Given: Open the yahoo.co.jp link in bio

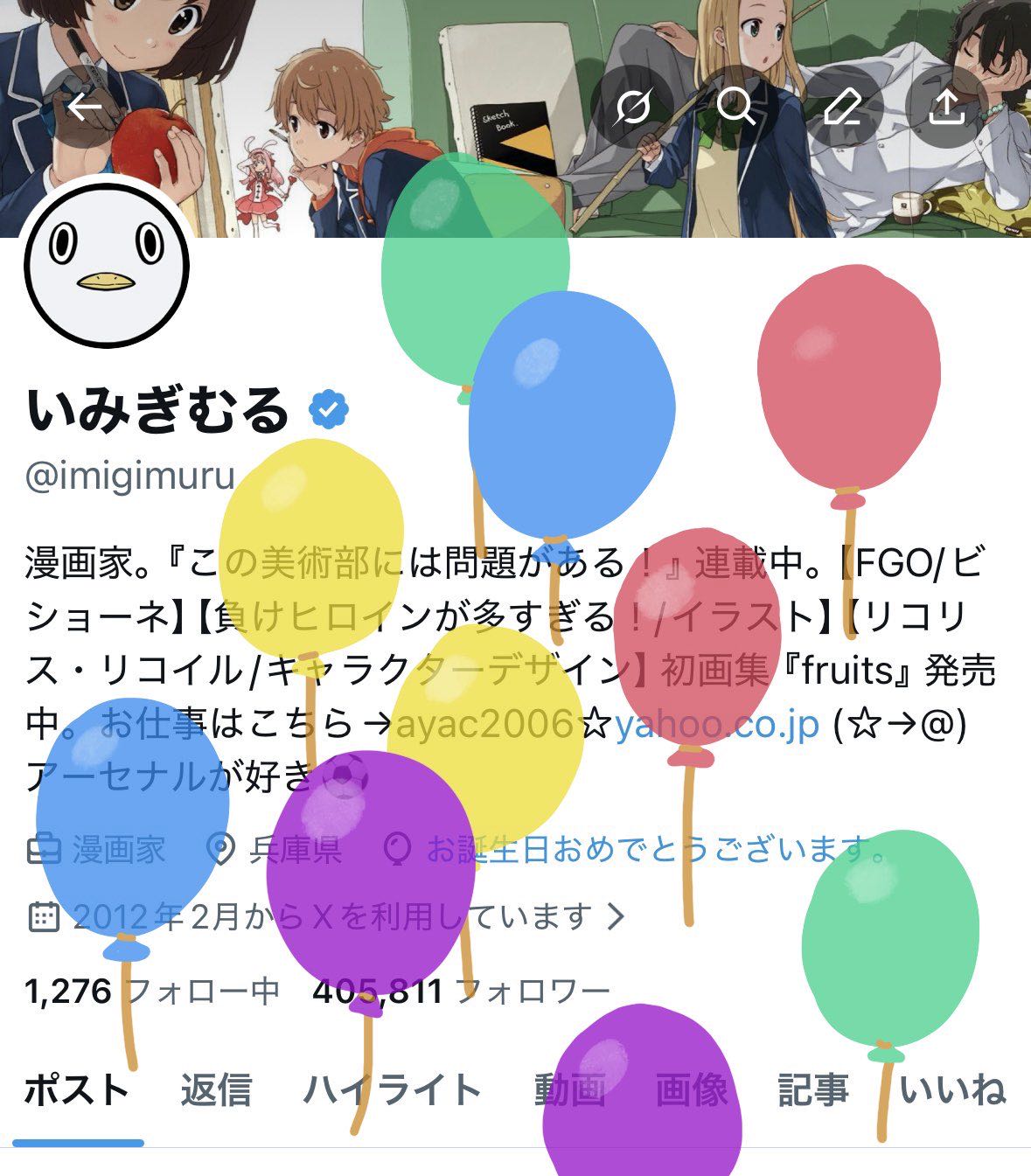Looking at the screenshot, I should point(717,724).
